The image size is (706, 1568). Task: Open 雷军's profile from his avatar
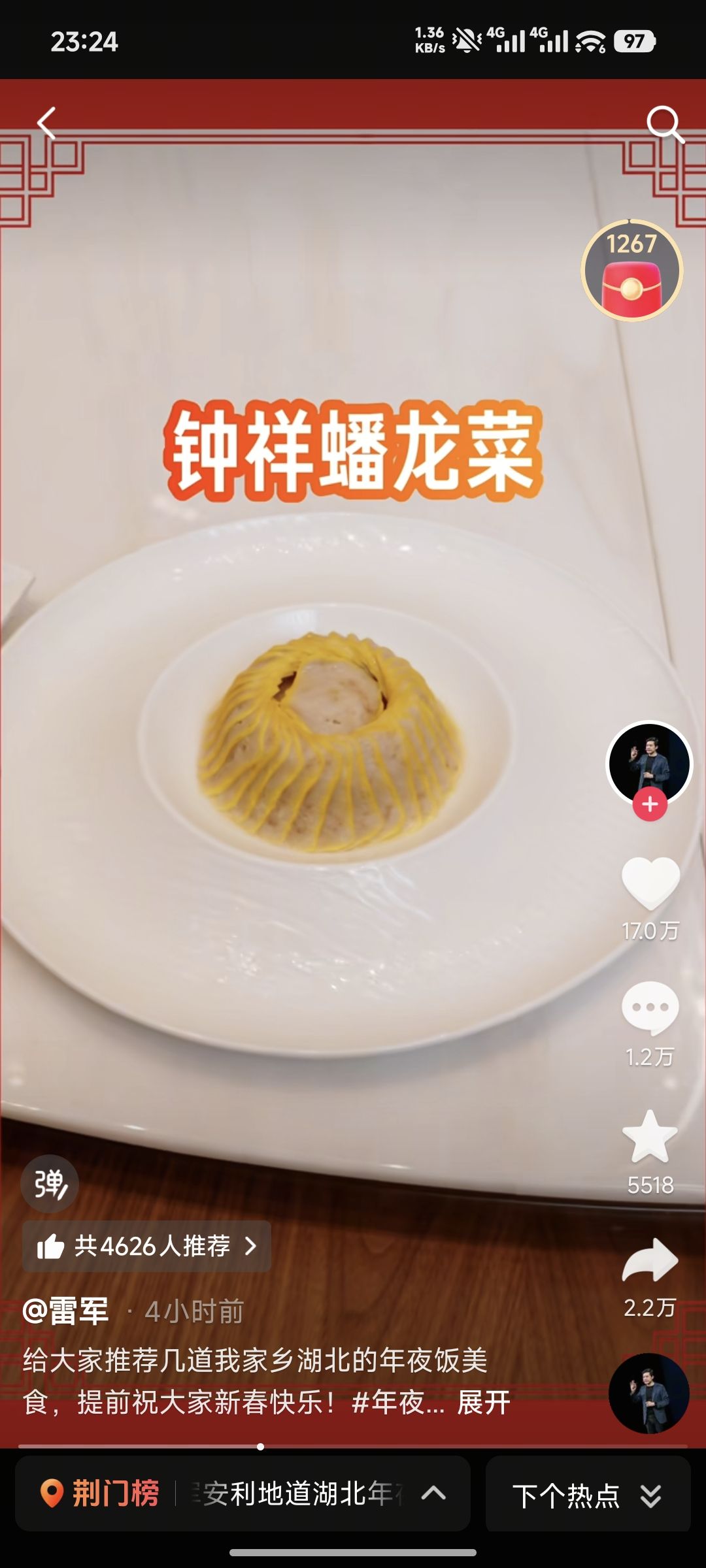(648, 762)
